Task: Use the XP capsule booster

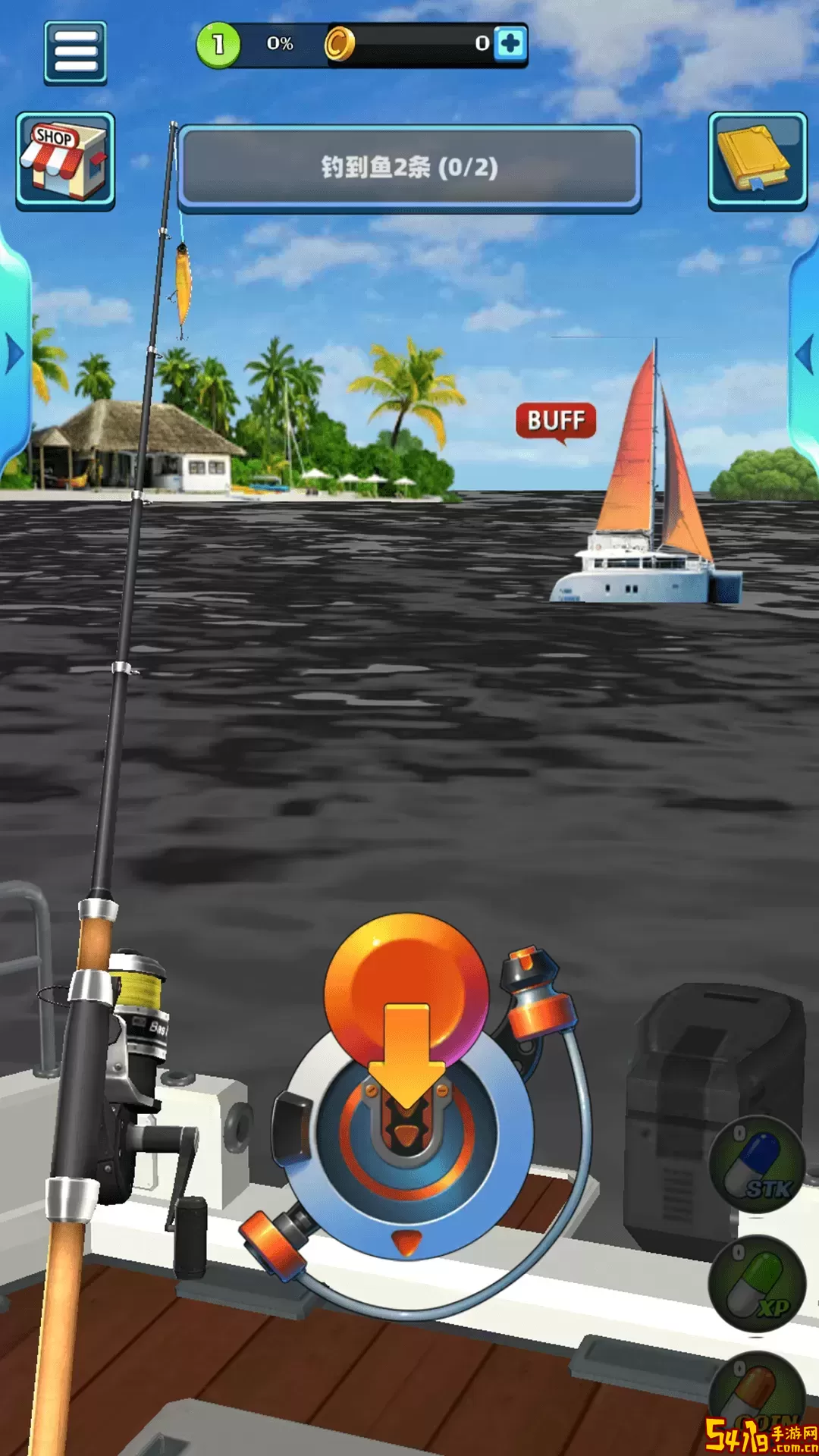Action: tap(757, 1284)
